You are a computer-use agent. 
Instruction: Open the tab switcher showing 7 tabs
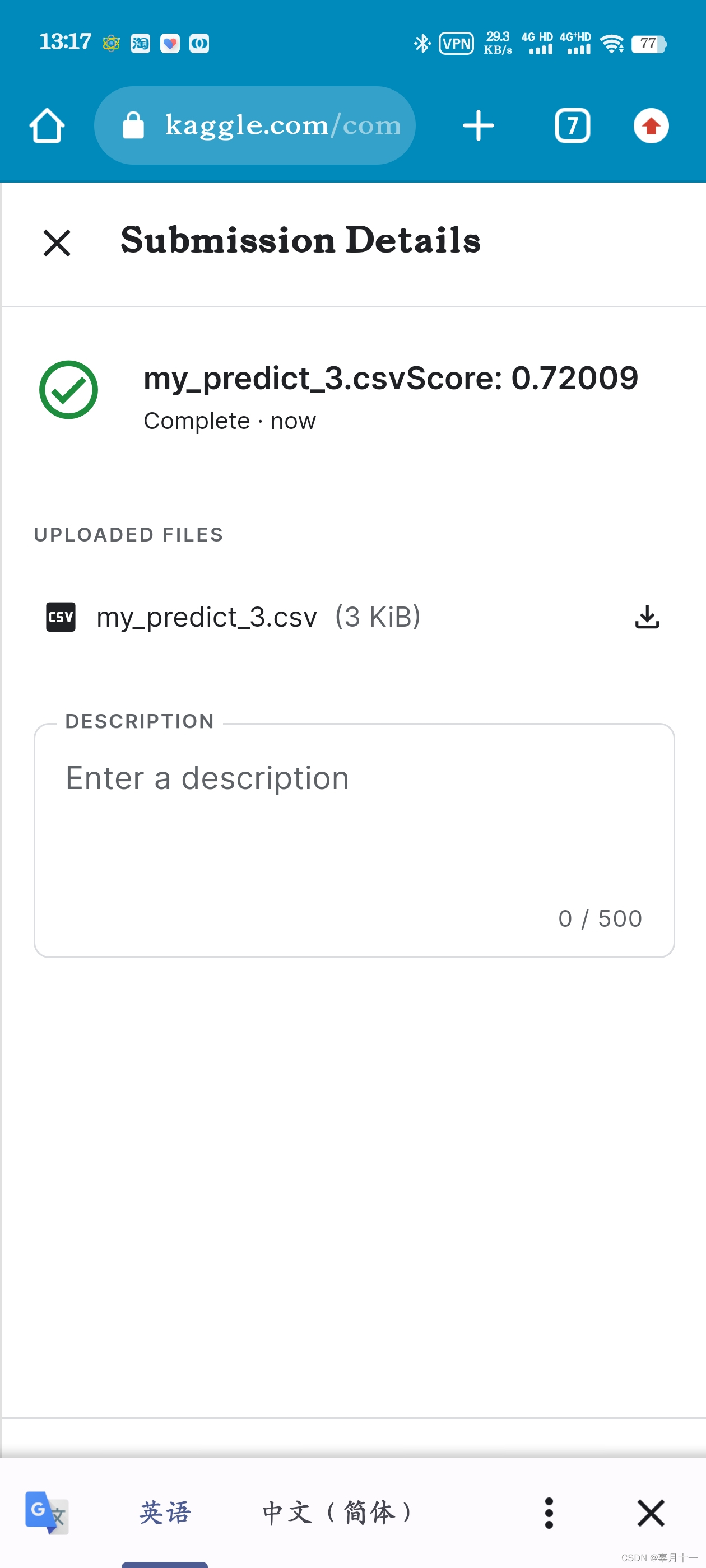[x=572, y=126]
